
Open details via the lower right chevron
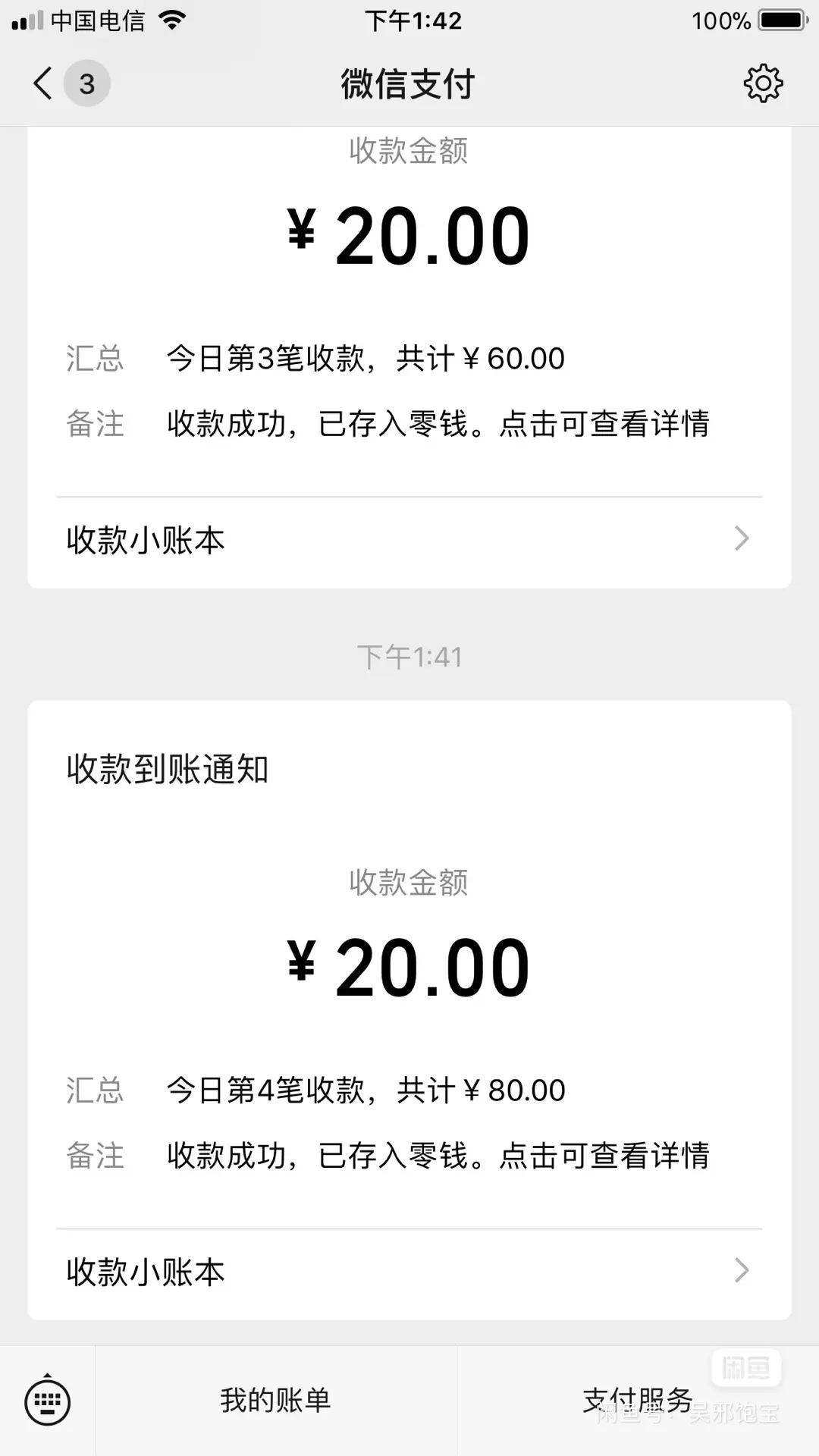tap(743, 1271)
